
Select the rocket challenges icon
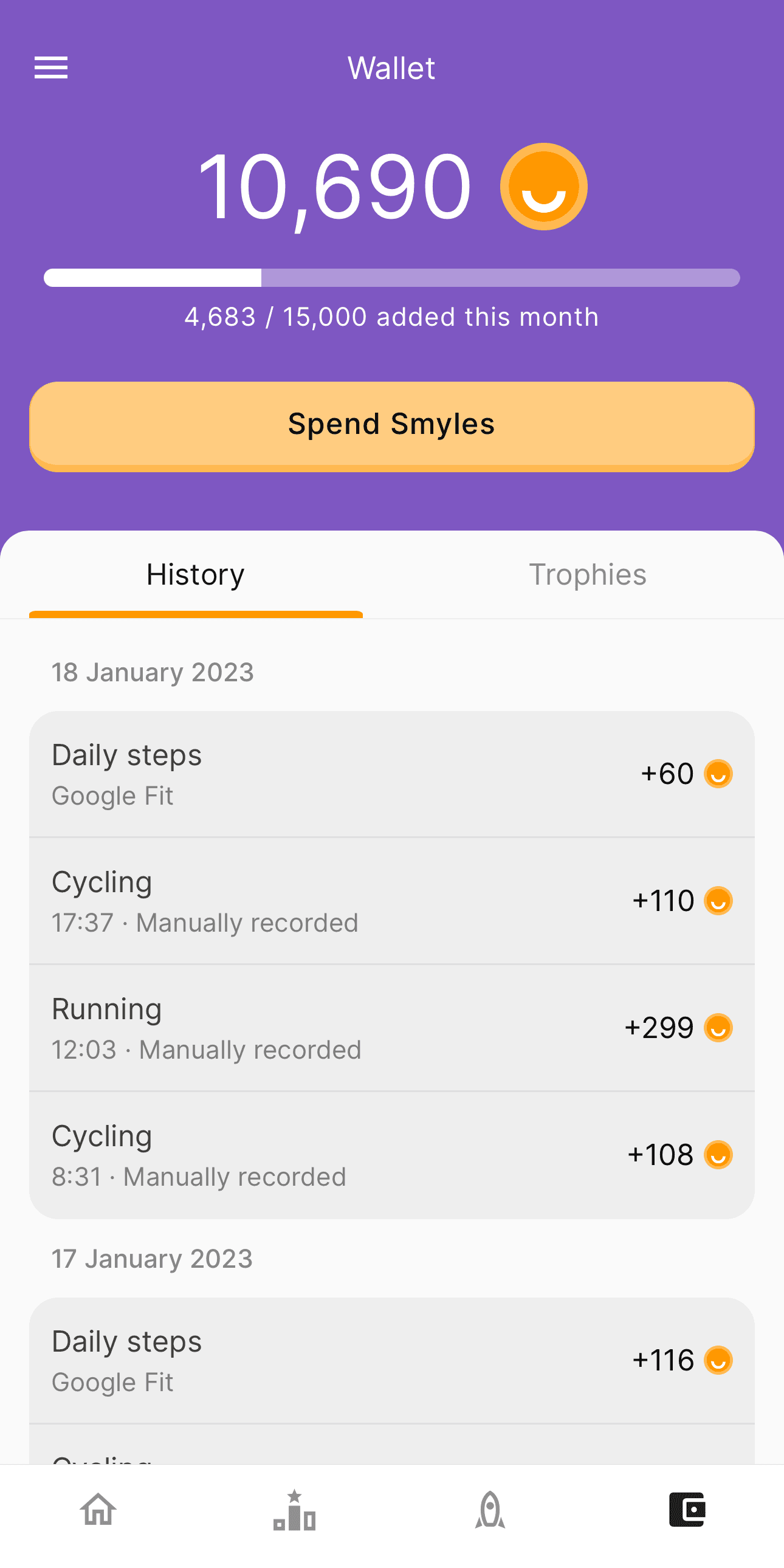pyautogui.click(x=490, y=1510)
